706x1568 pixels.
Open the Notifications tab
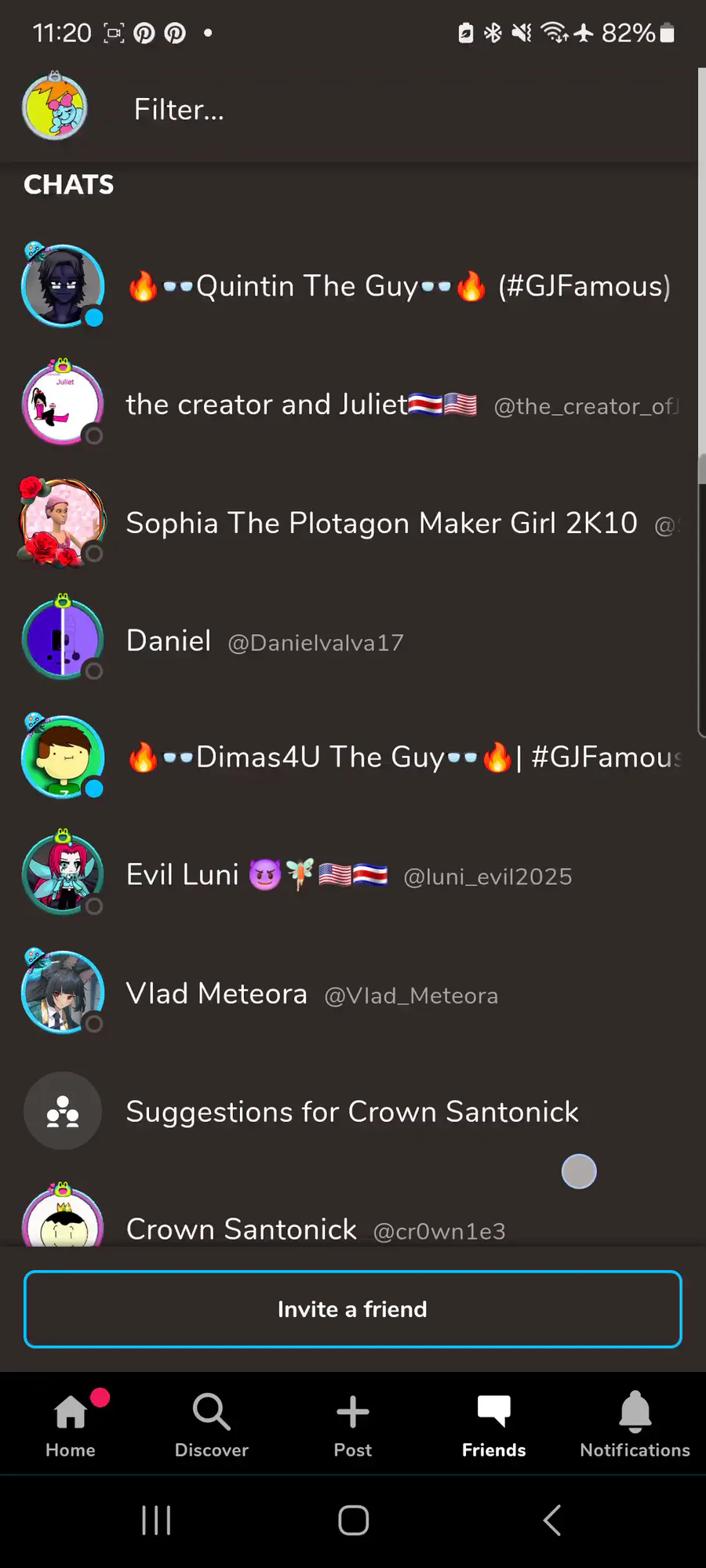635,1425
